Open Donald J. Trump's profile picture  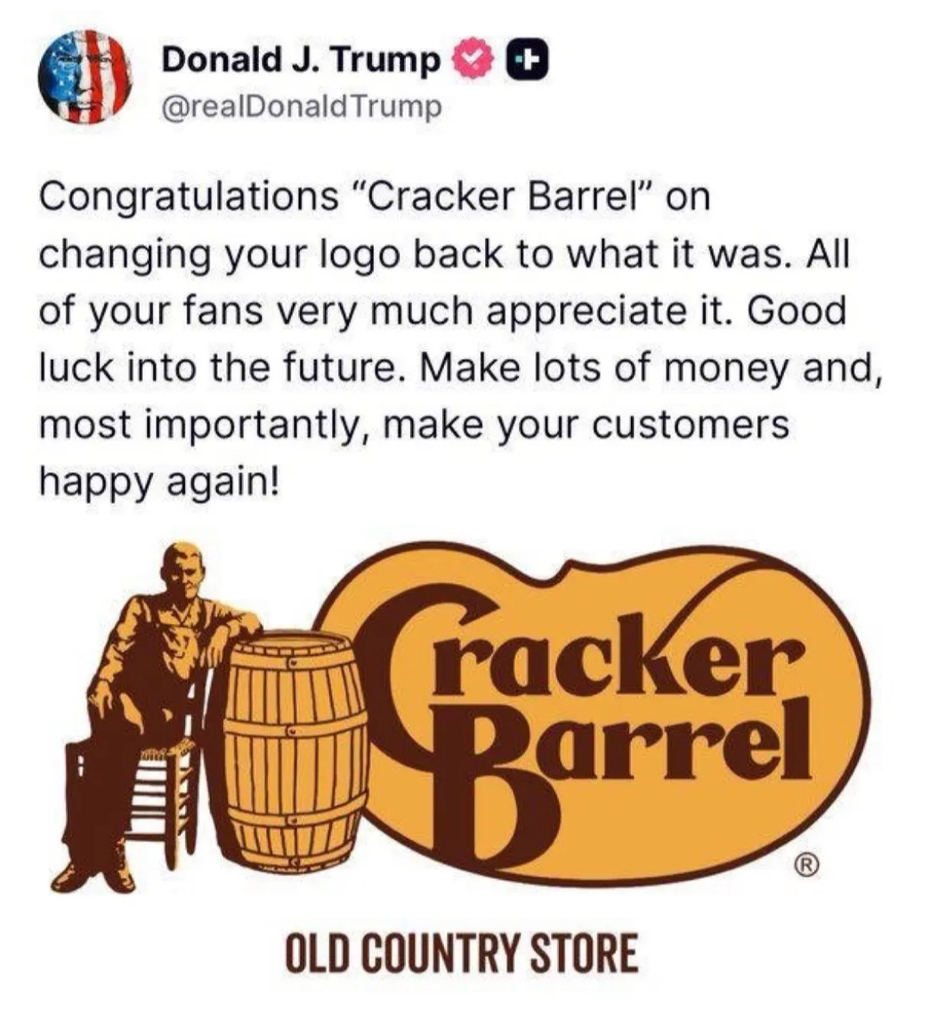coord(86,75)
